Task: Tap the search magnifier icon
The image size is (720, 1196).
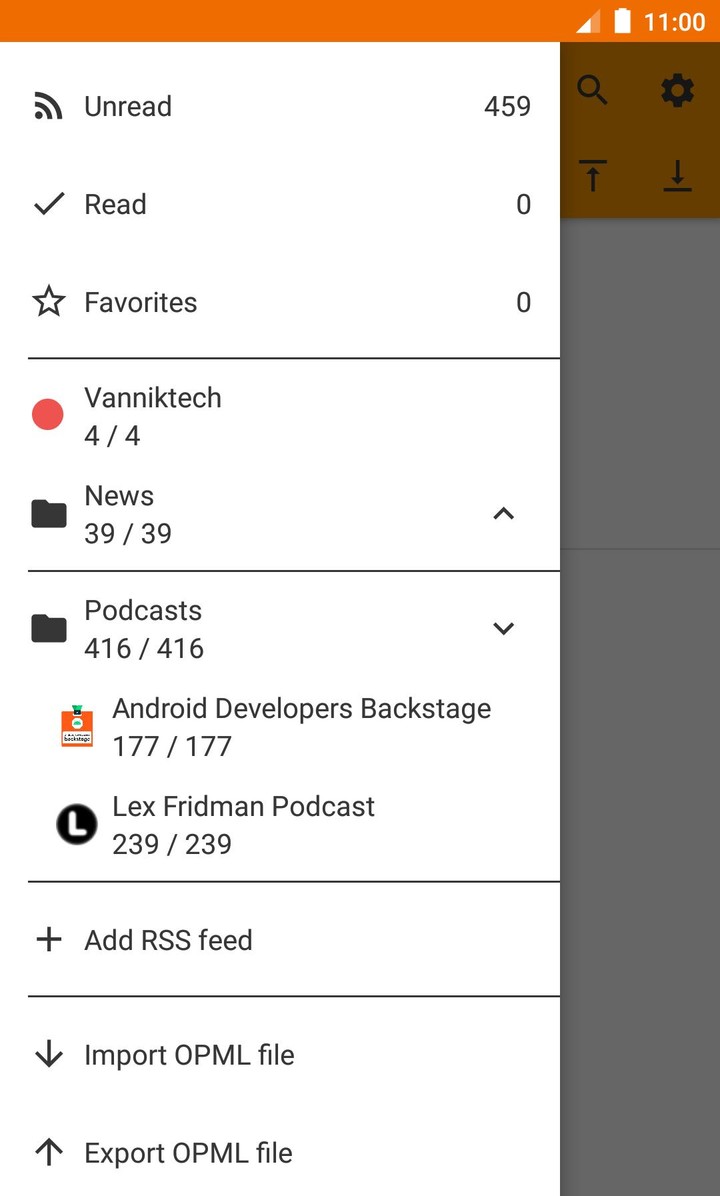Action: (x=593, y=91)
